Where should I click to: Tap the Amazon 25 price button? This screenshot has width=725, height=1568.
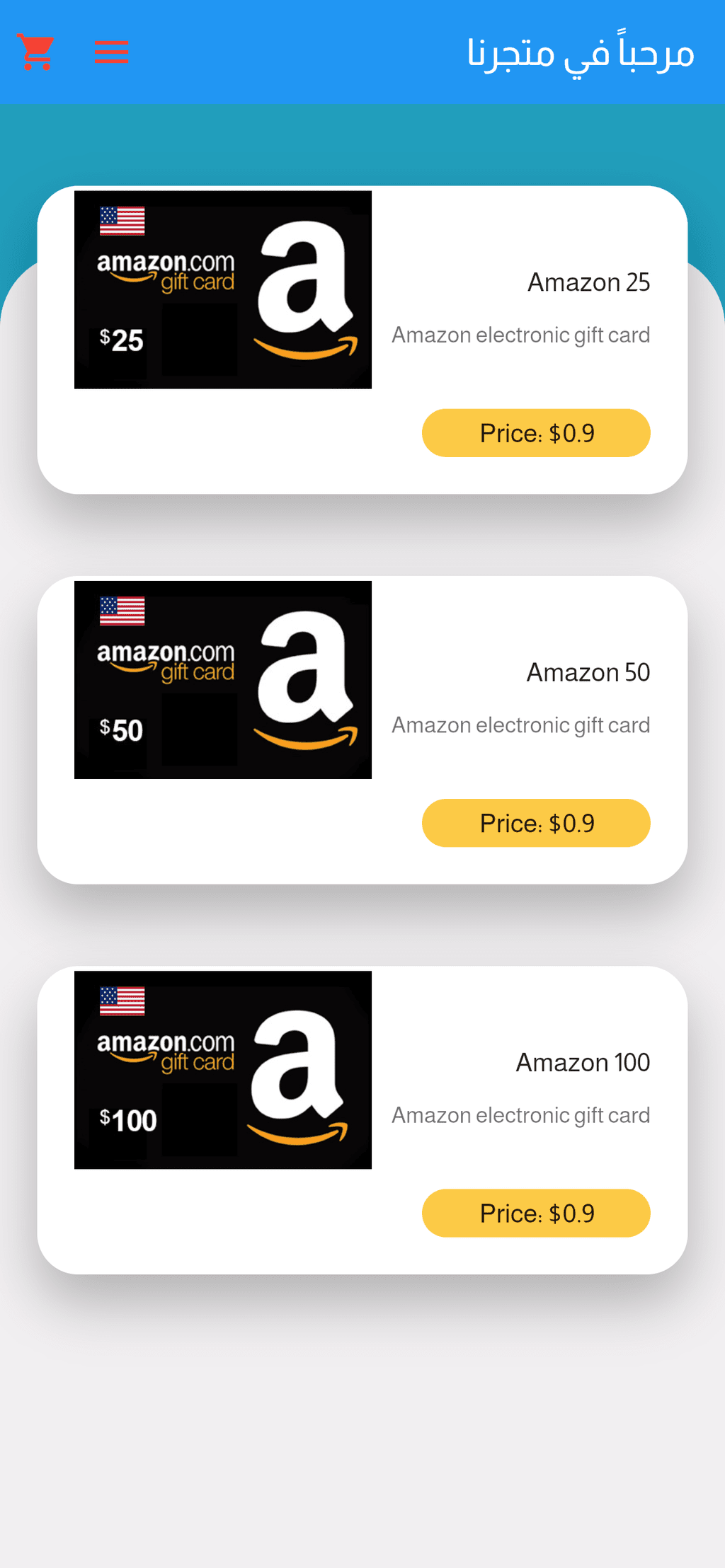(x=536, y=433)
